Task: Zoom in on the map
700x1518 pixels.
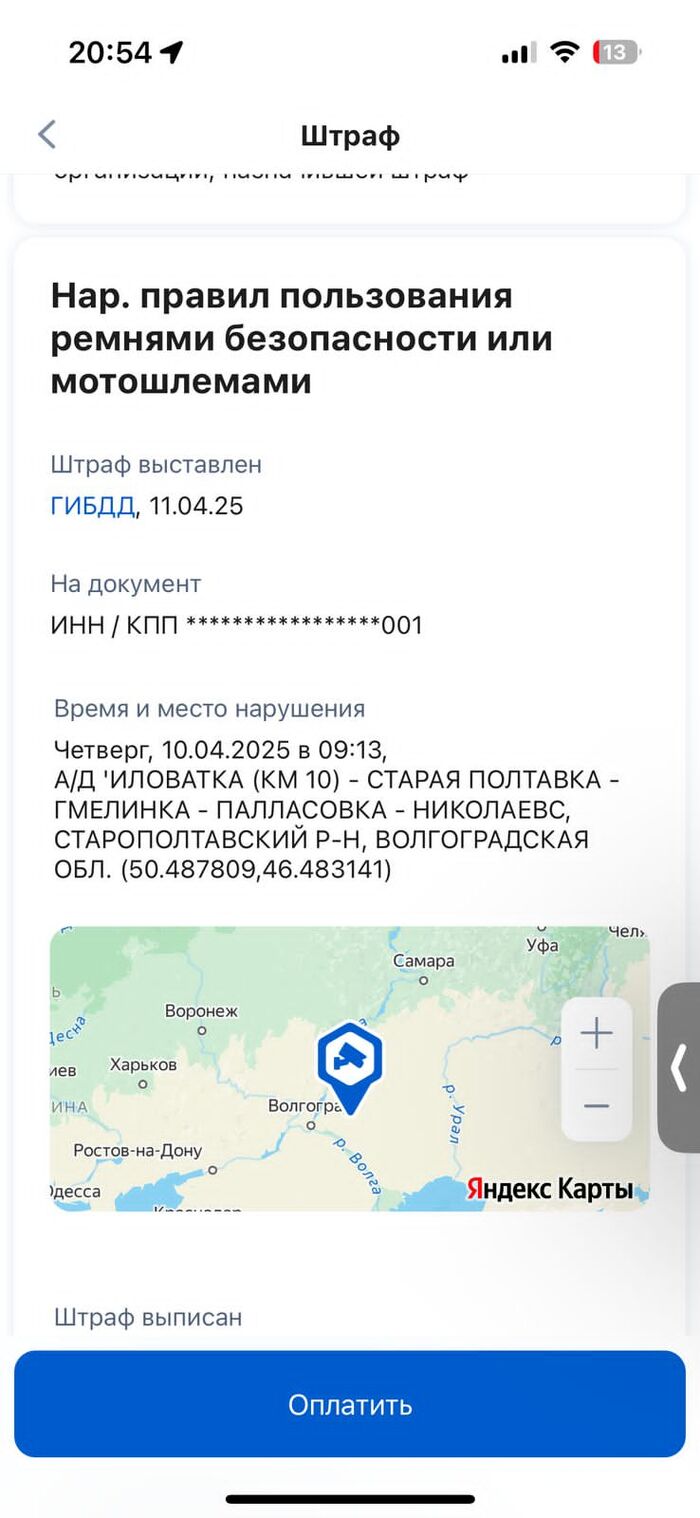Action: tap(596, 1033)
